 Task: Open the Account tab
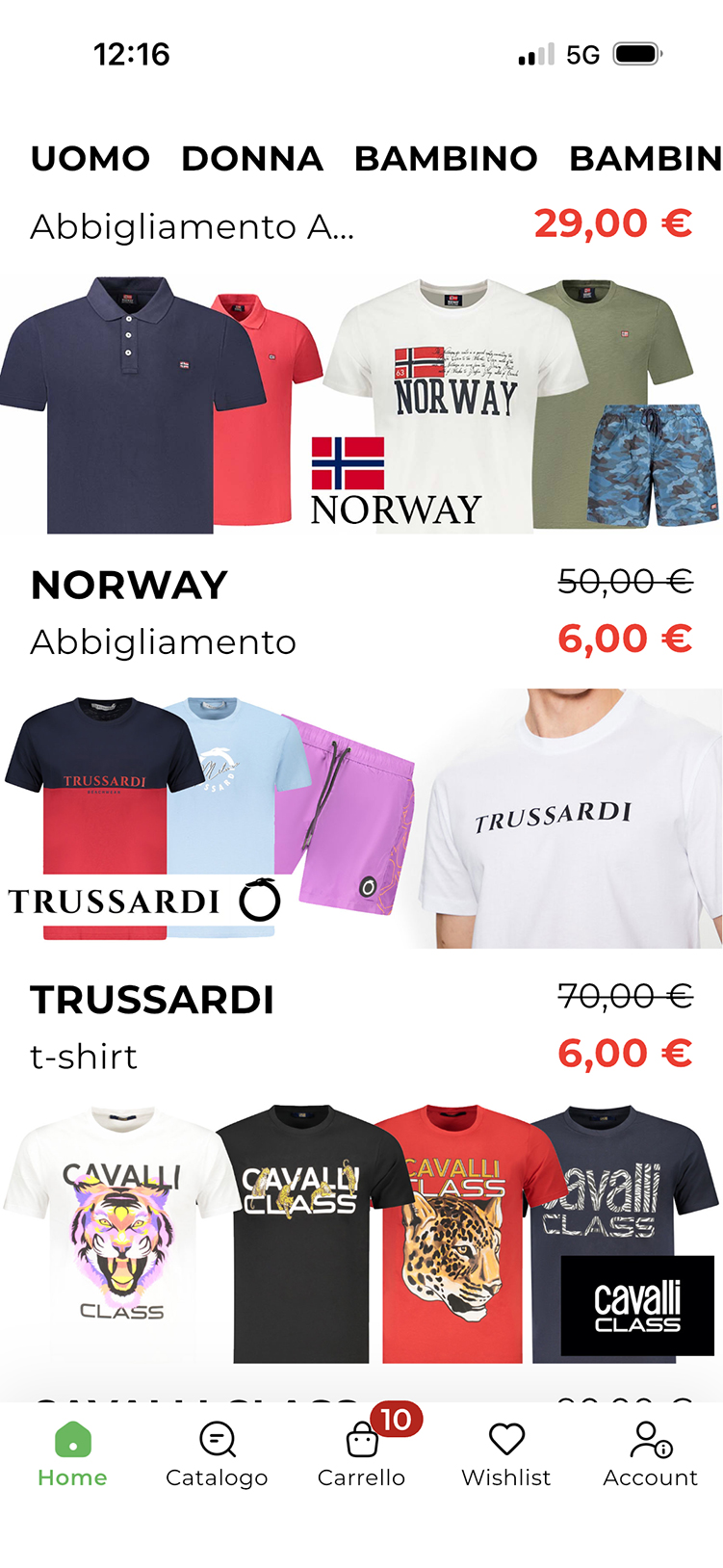pyautogui.click(x=651, y=1454)
